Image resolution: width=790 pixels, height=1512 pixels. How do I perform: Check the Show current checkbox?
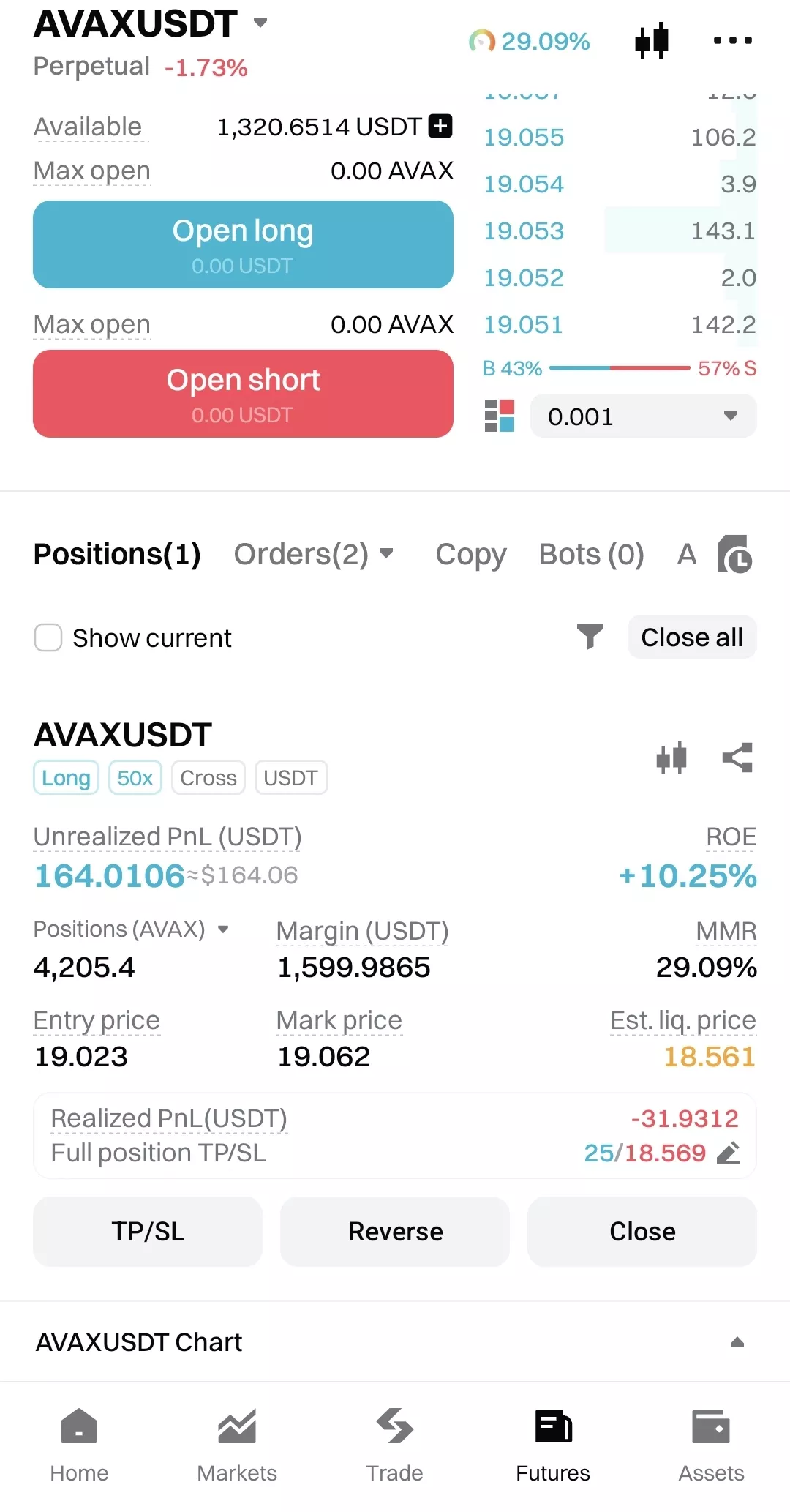tap(48, 637)
